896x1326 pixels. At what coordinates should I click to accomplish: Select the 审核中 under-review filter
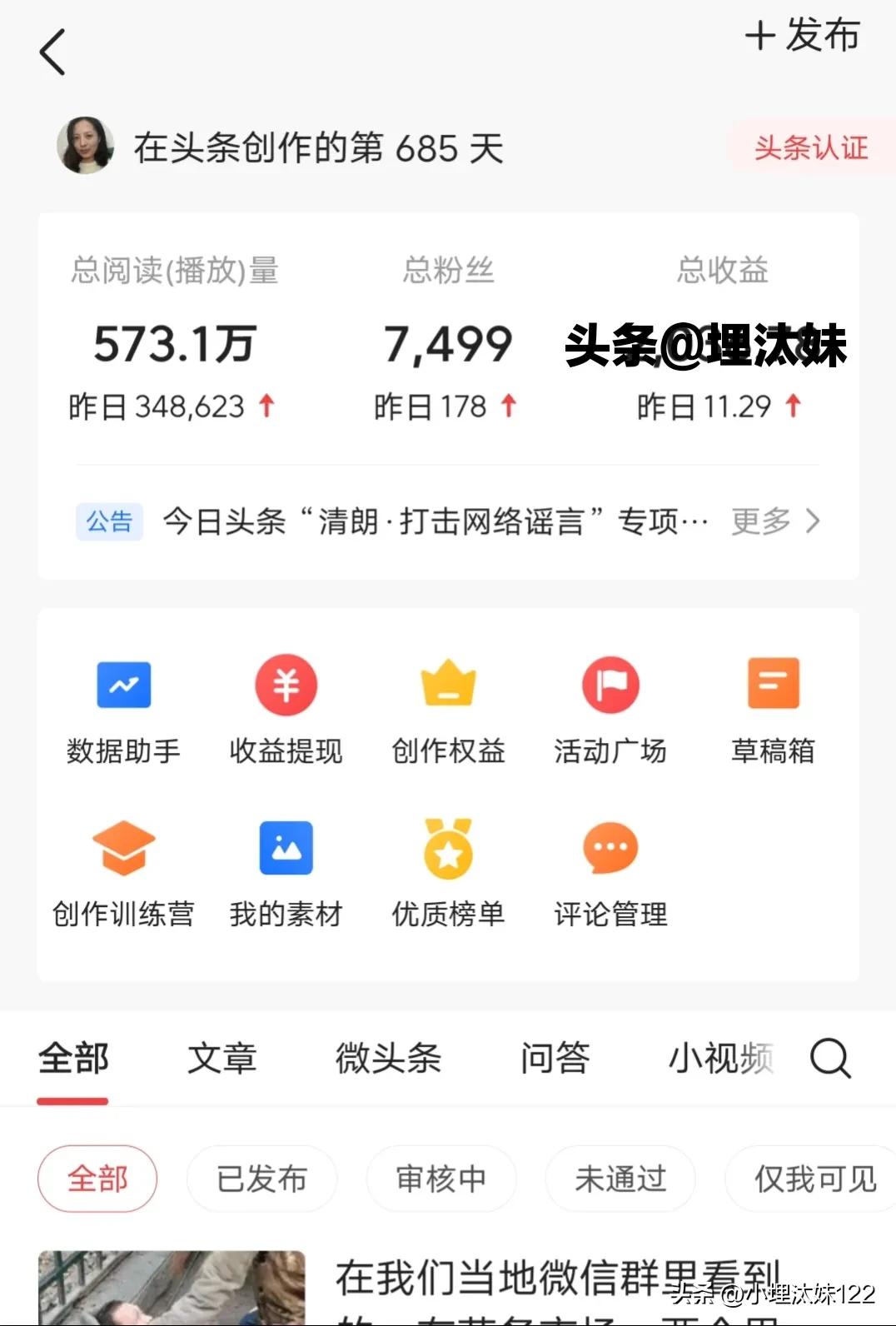click(x=441, y=1179)
